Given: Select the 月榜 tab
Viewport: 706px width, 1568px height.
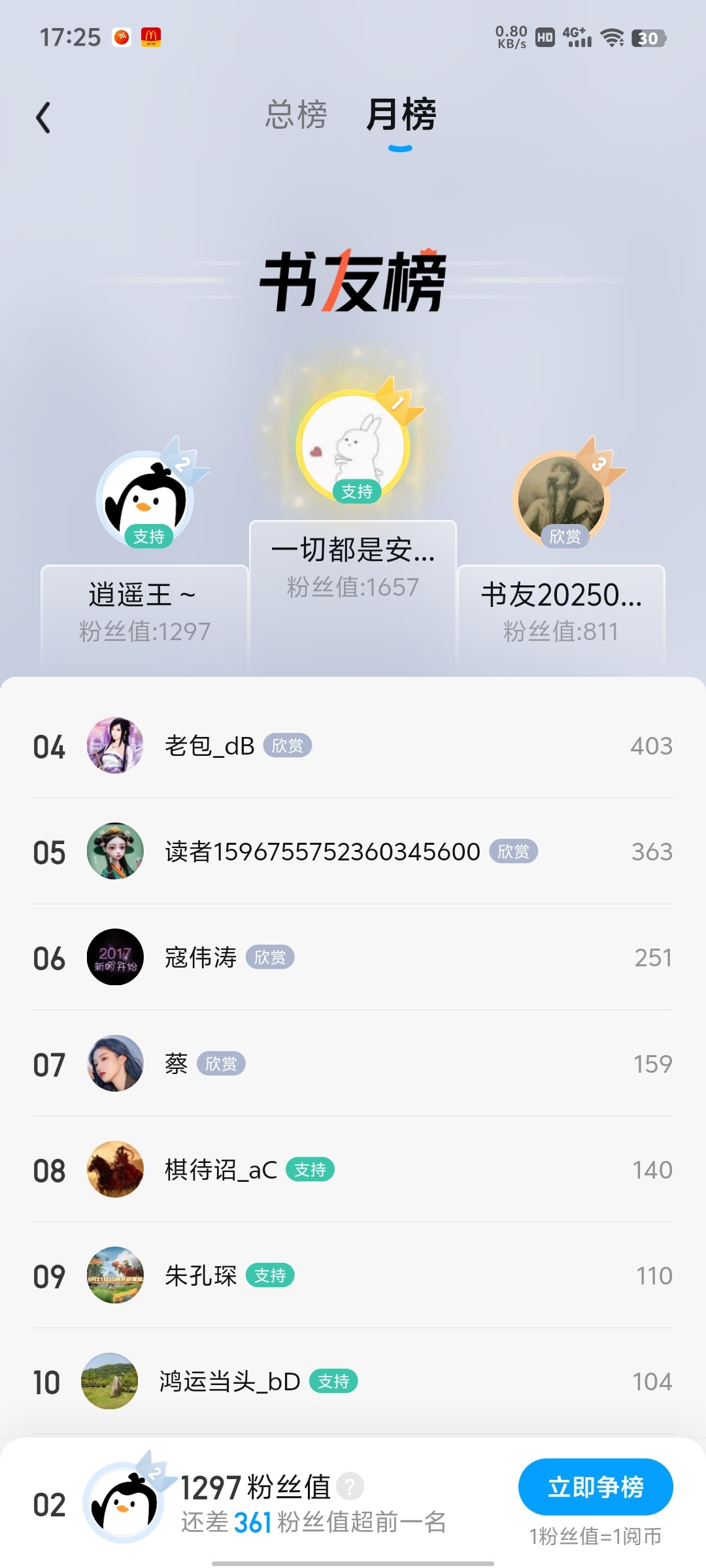Looking at the screenshot, I should point(401,115).
